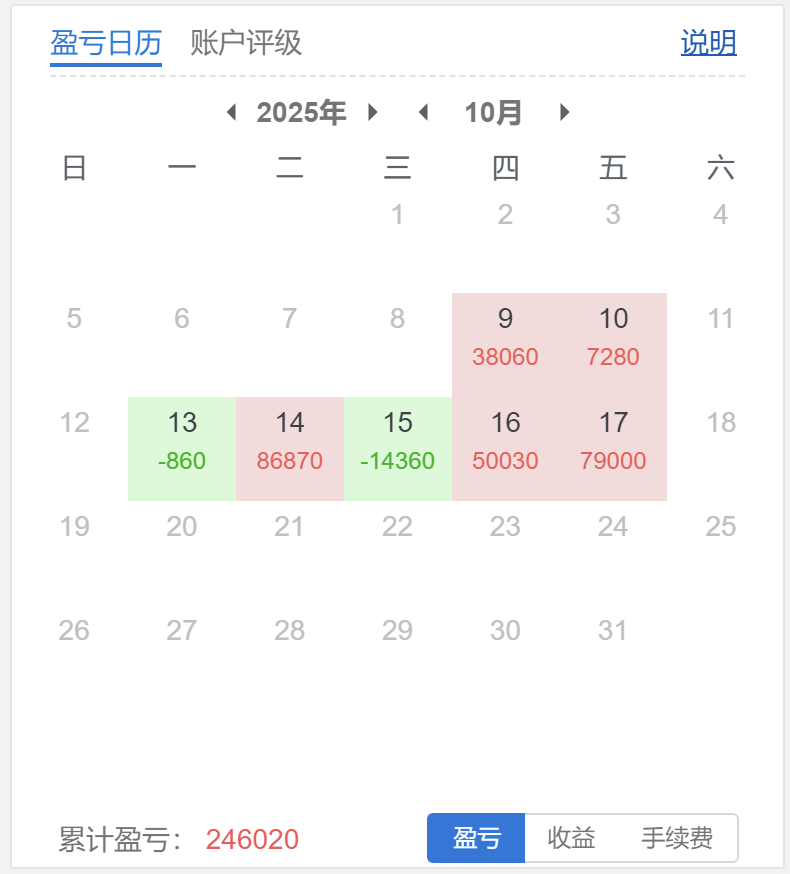Click the previous year arrow
This screenshot has height=874, width=790.
point(230,113)
